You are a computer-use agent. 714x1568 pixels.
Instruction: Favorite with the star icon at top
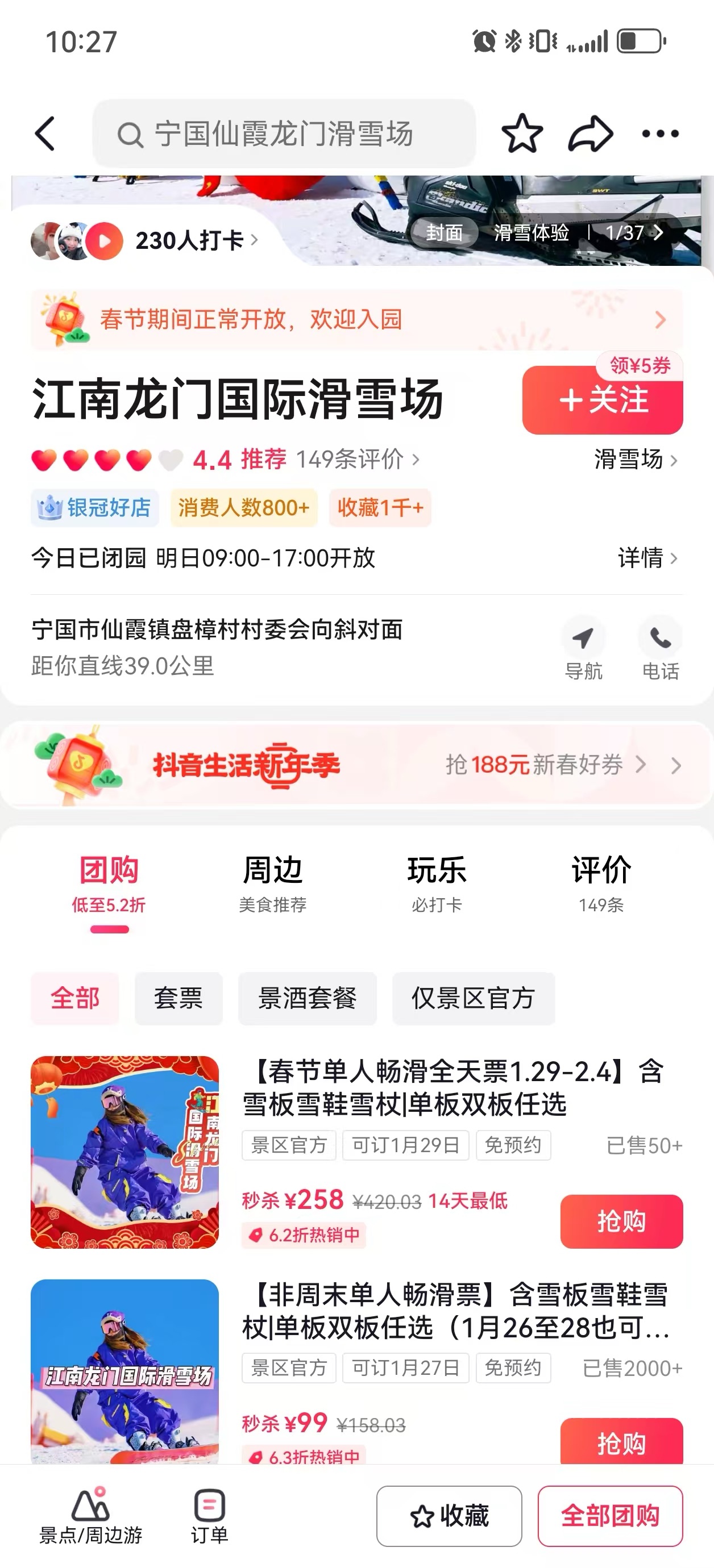coord(522,134)
